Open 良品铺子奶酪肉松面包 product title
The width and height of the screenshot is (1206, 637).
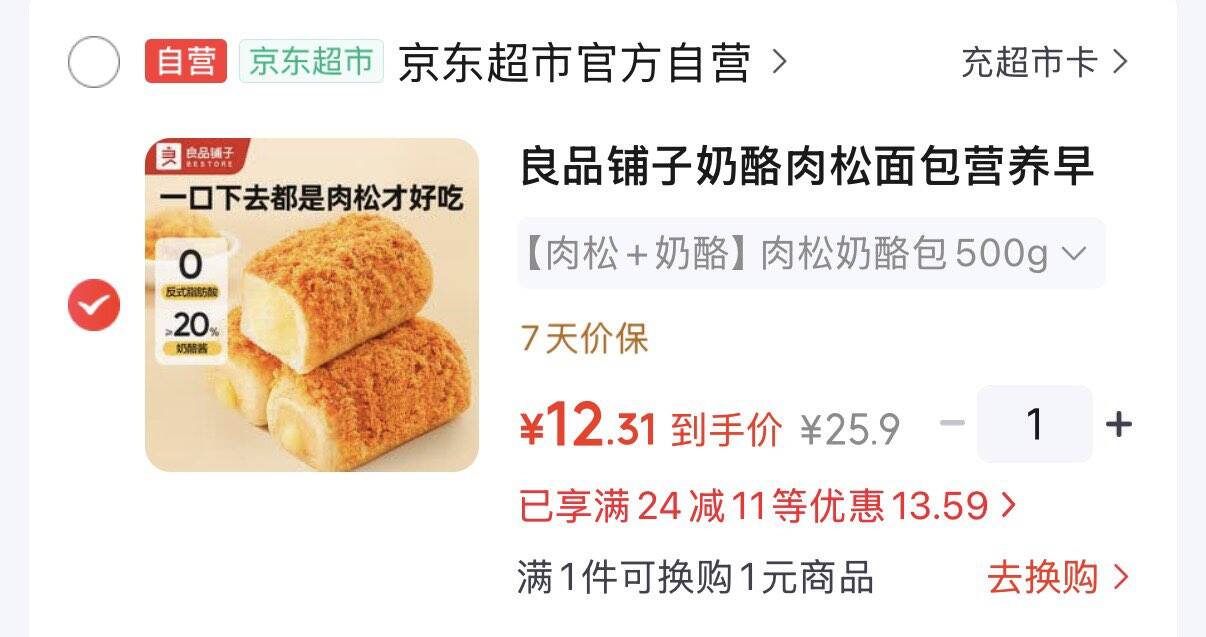tap(807, 167)
